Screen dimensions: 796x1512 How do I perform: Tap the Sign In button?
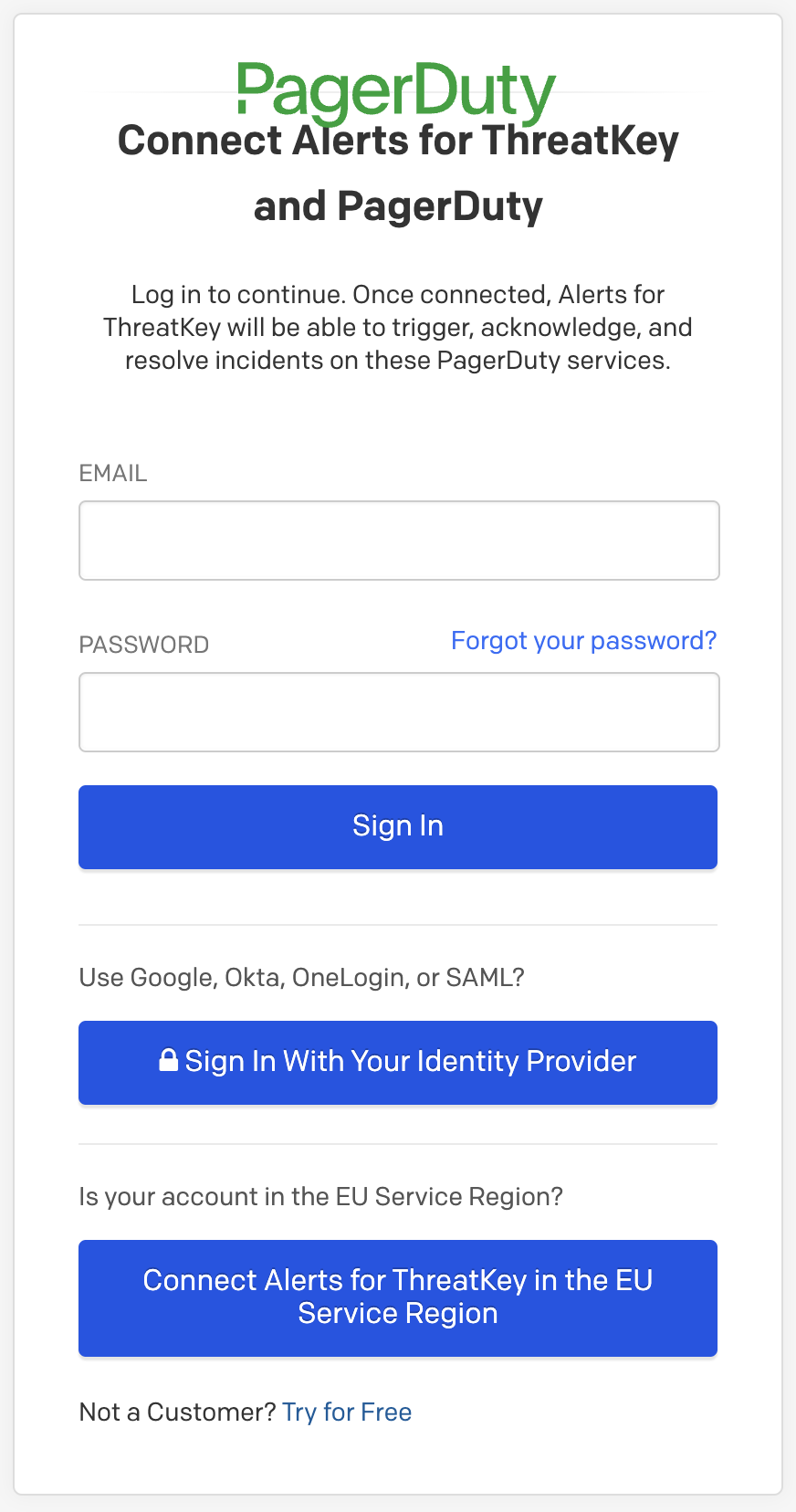coord(398,826)
